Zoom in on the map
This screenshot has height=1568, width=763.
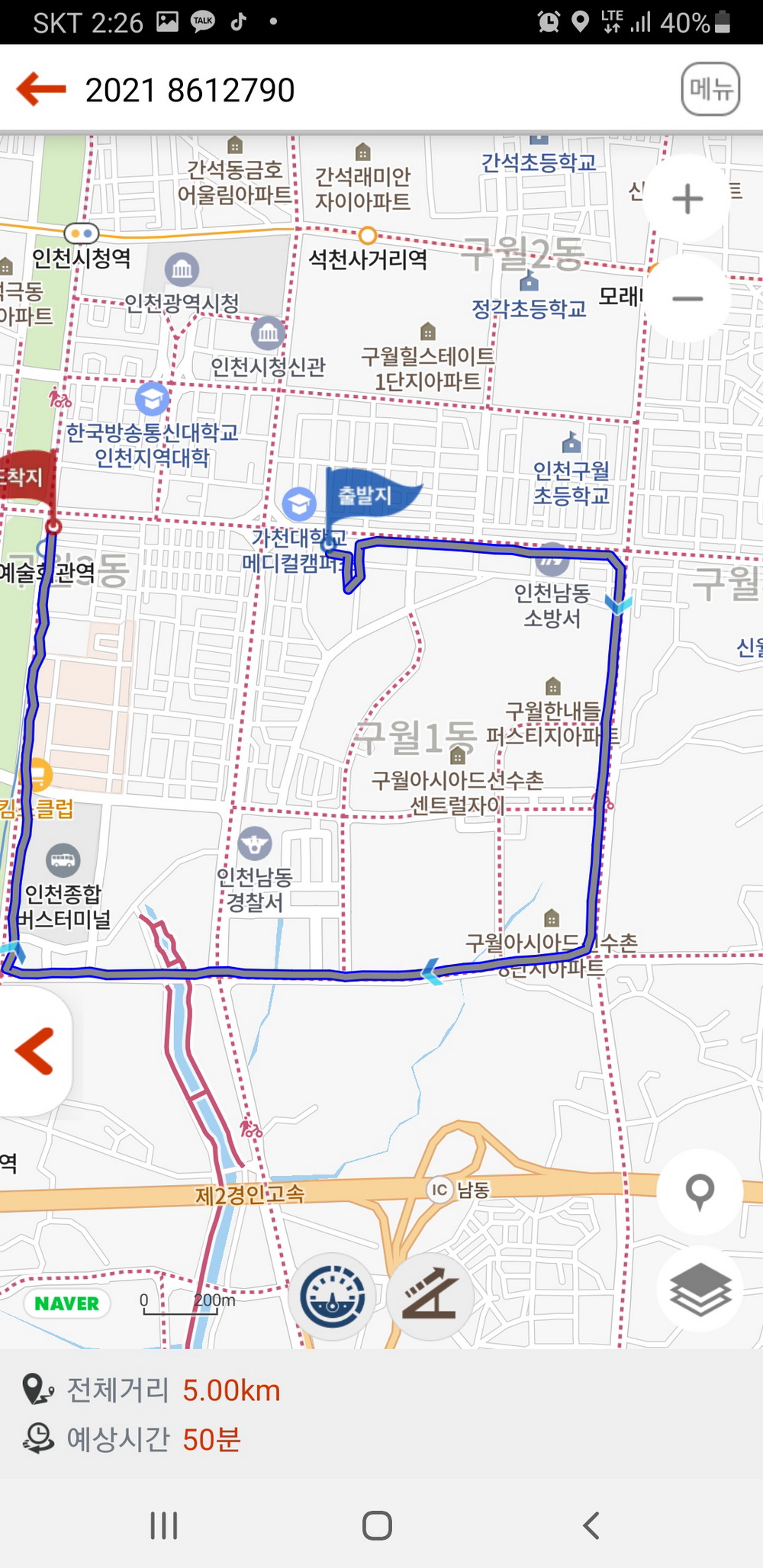click(x=687, y=199)
